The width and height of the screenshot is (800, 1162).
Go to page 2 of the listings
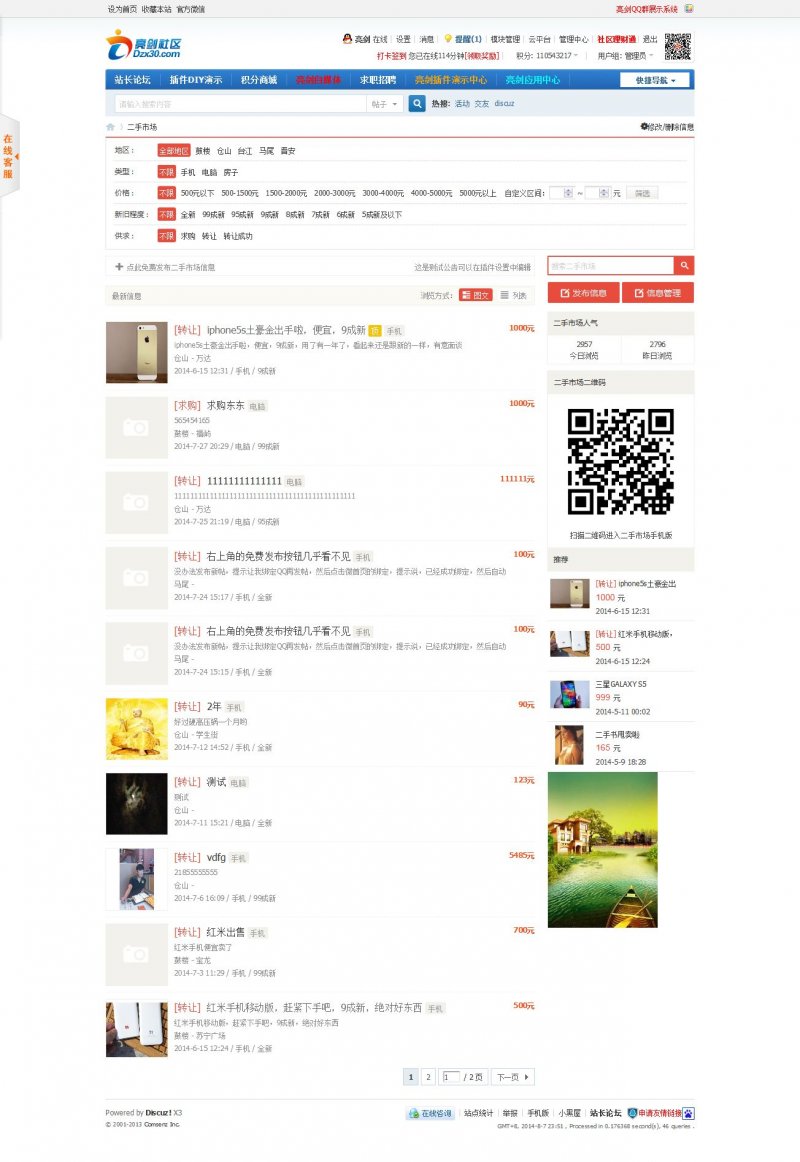(x=428, y=1077)
